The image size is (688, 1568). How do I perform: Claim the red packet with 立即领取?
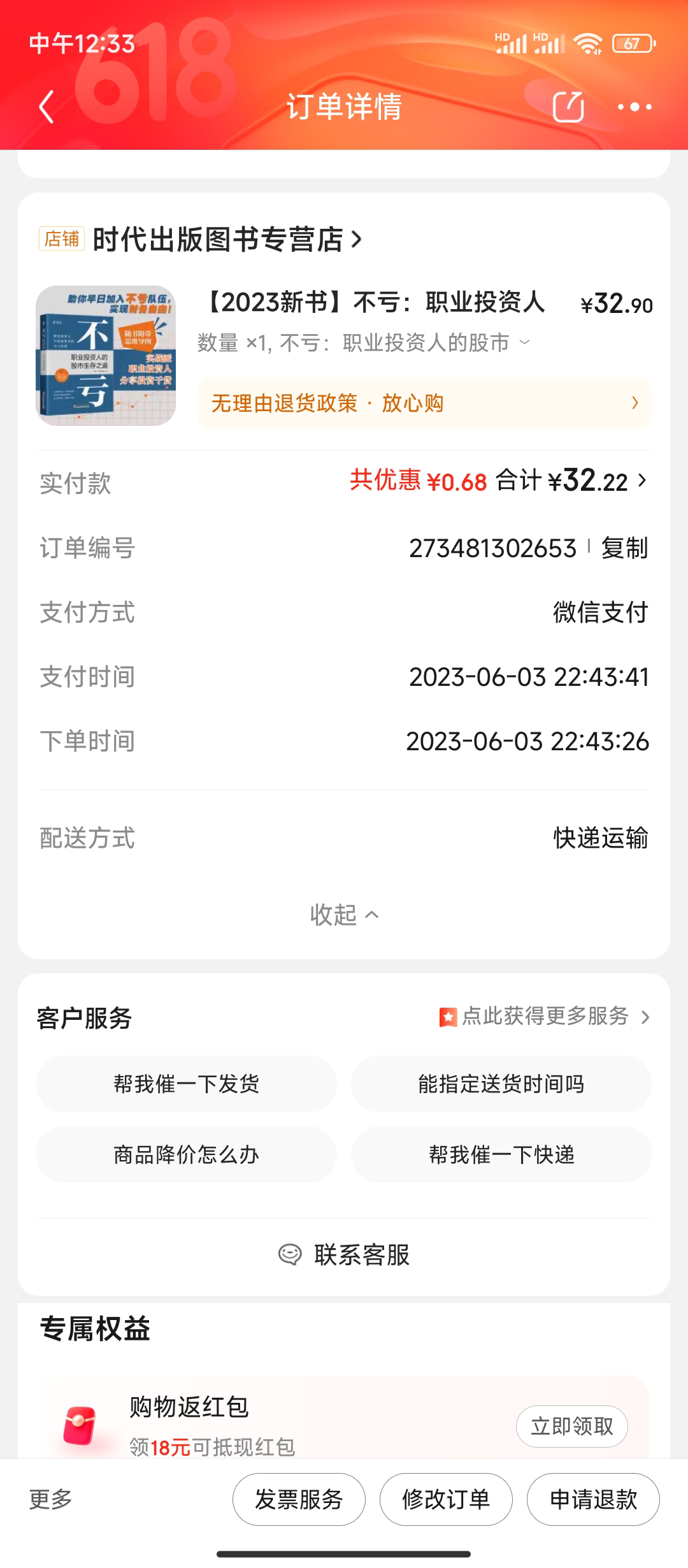point(571,1426)
